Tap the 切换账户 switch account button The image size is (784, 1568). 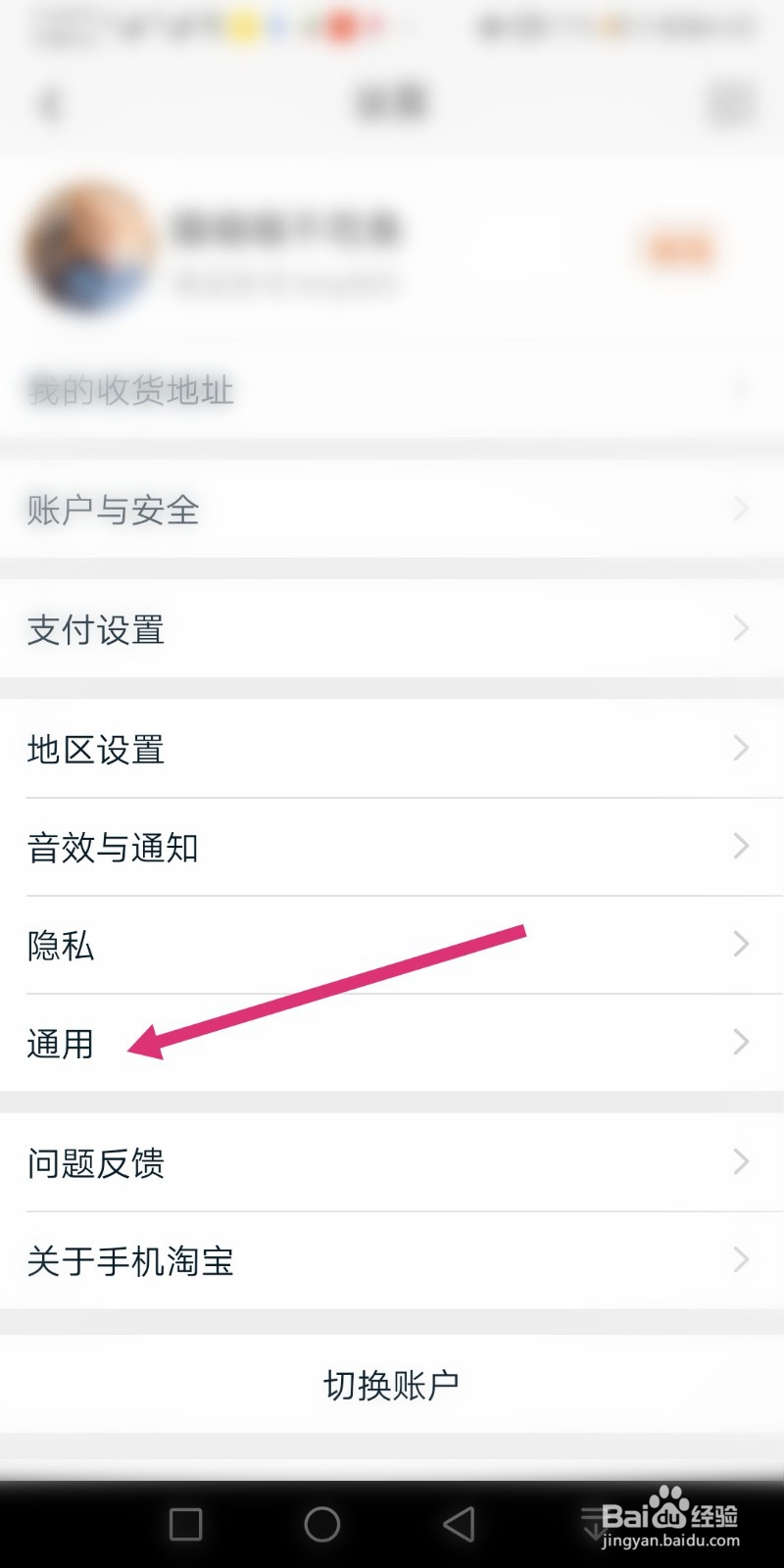392,1384
